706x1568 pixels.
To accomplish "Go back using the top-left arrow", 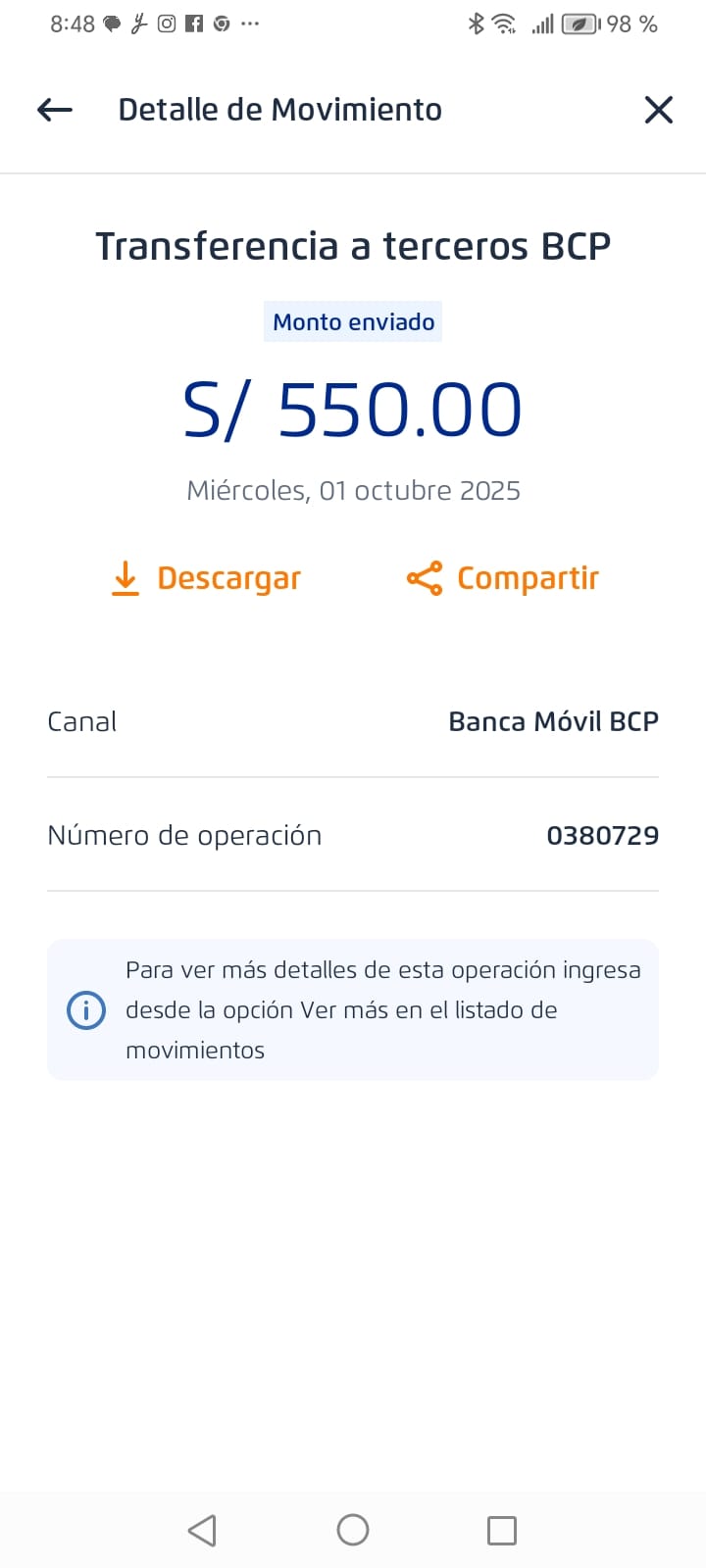I will click(x=55, y=110).
